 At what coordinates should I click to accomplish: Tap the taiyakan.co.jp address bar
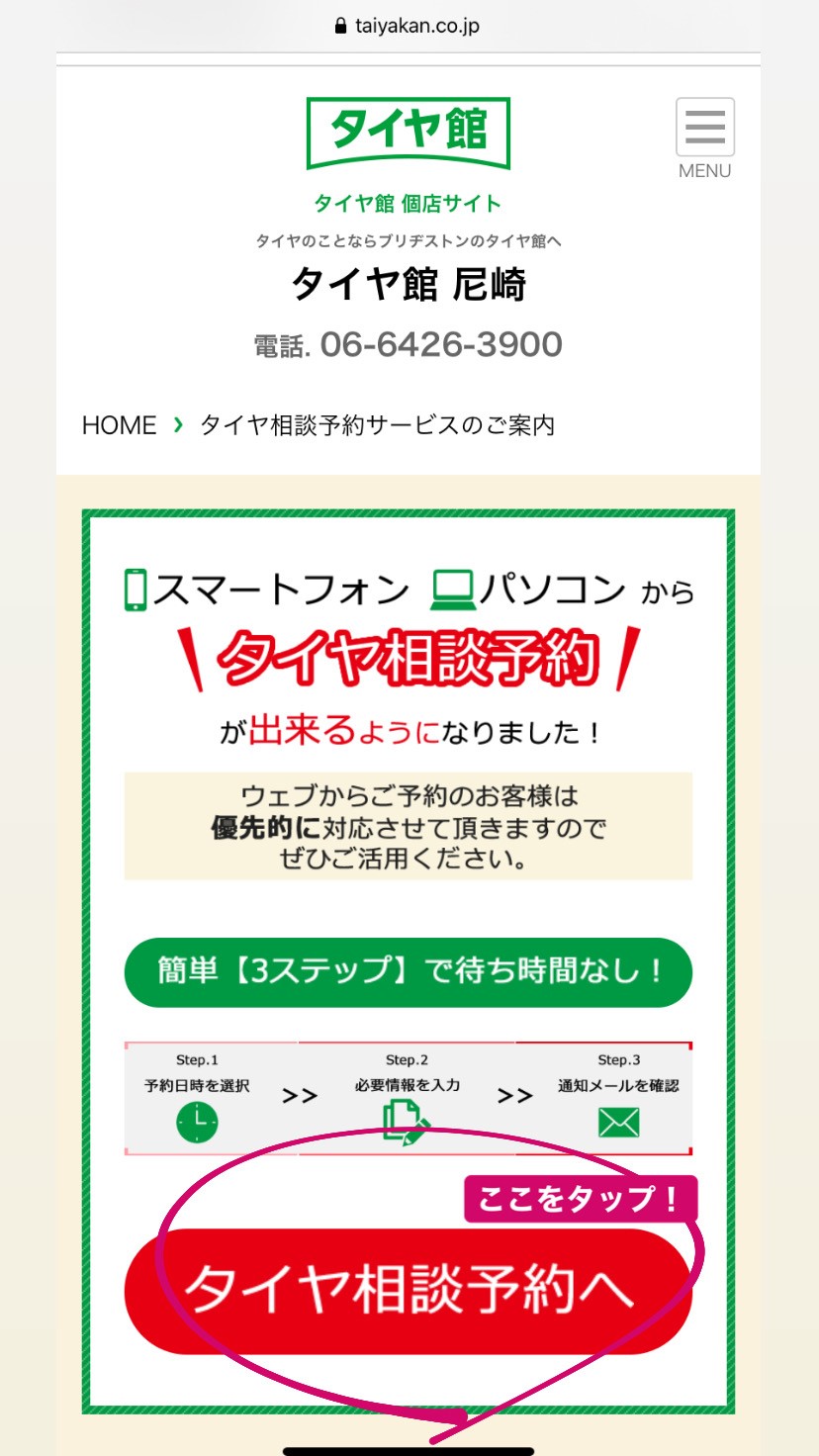coord(408,26)
